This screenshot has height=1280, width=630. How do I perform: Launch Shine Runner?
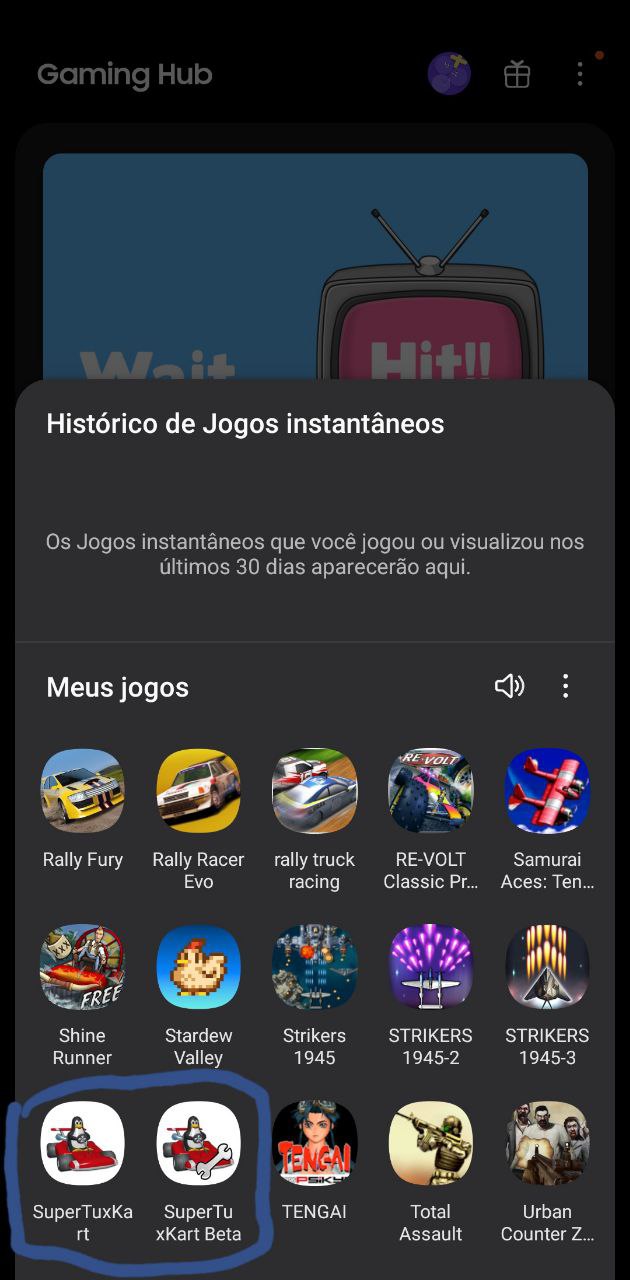82,967
